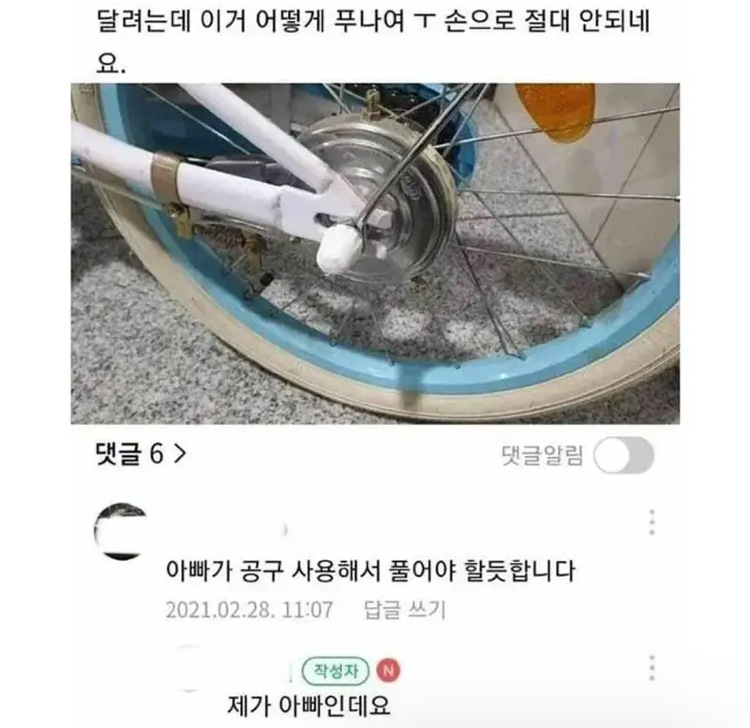Open the bicycle wheel photo in the post
The image size is (750, 728).
pyautogui.click(x=375, y=253)
